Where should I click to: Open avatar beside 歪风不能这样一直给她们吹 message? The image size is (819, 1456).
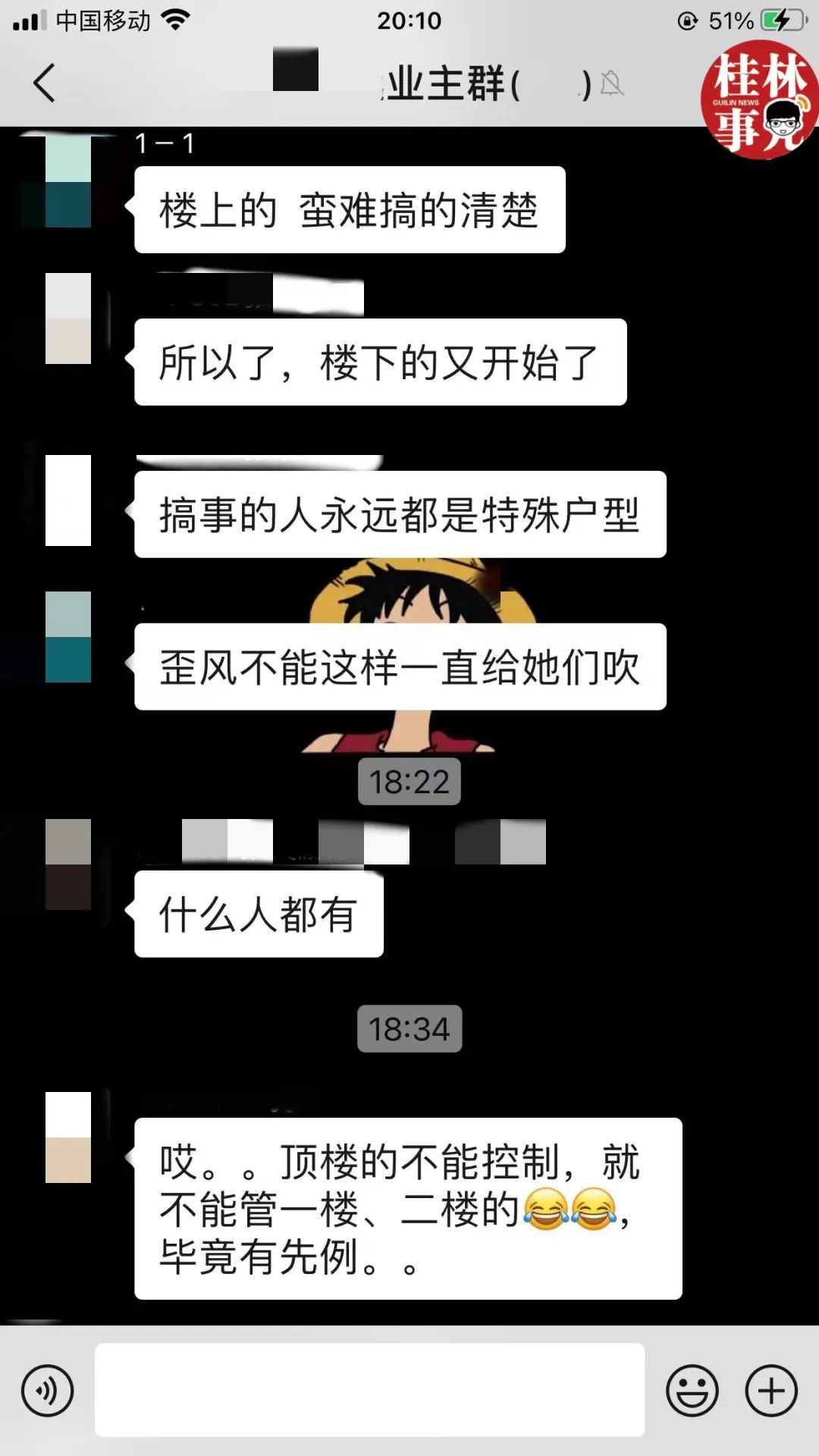[x=68, y=637]
